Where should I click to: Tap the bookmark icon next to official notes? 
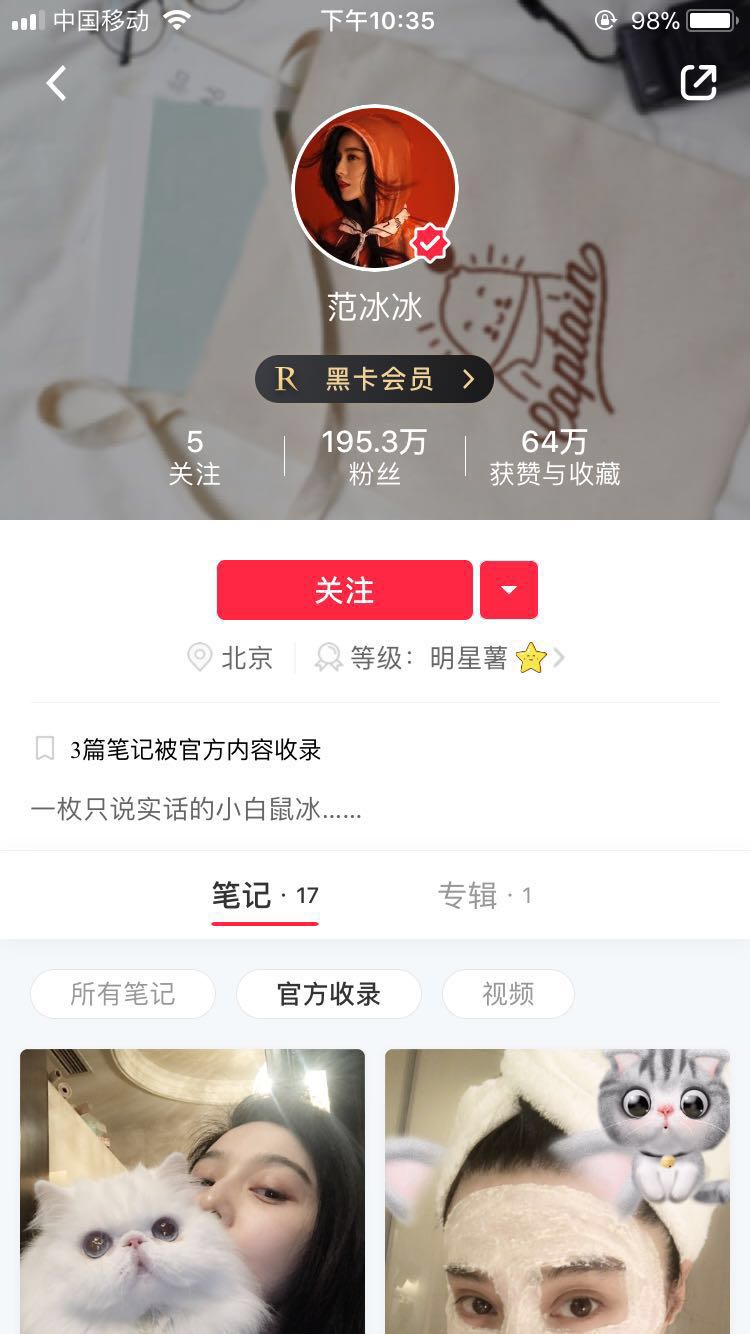tap(43, 747)
